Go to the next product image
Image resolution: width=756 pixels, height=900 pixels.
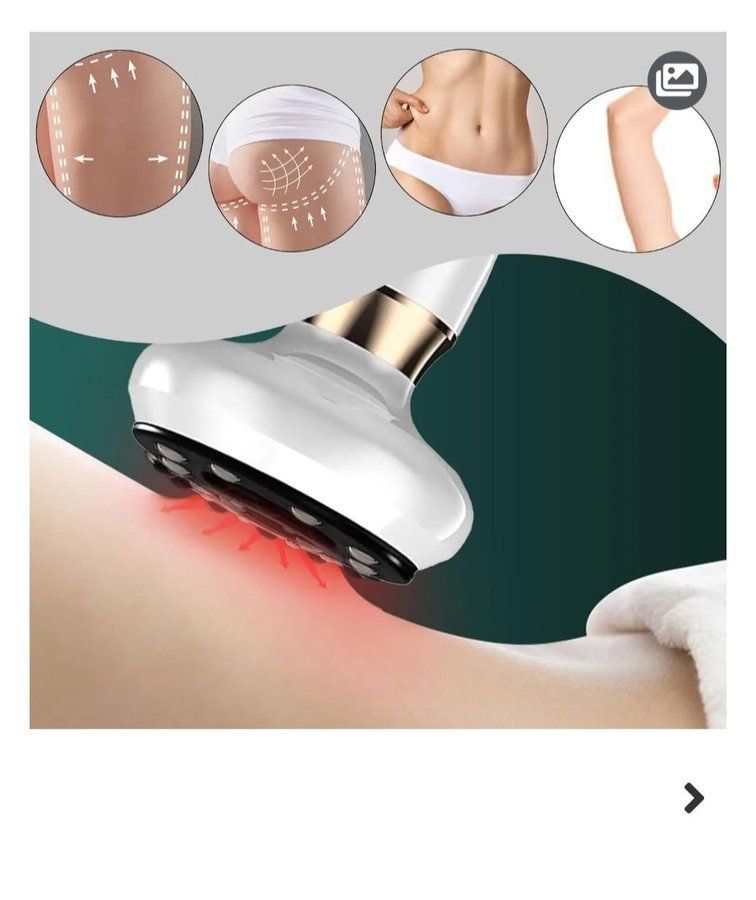[x=693, y=797]
